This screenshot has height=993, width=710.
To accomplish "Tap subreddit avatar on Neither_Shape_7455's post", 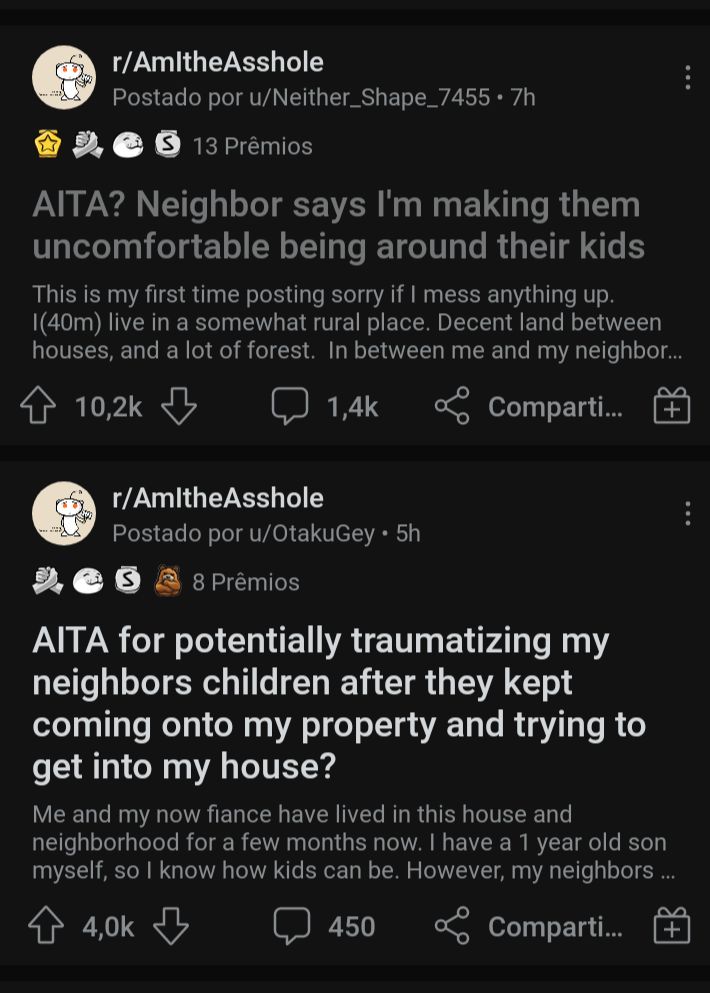I will coord(64,77).
